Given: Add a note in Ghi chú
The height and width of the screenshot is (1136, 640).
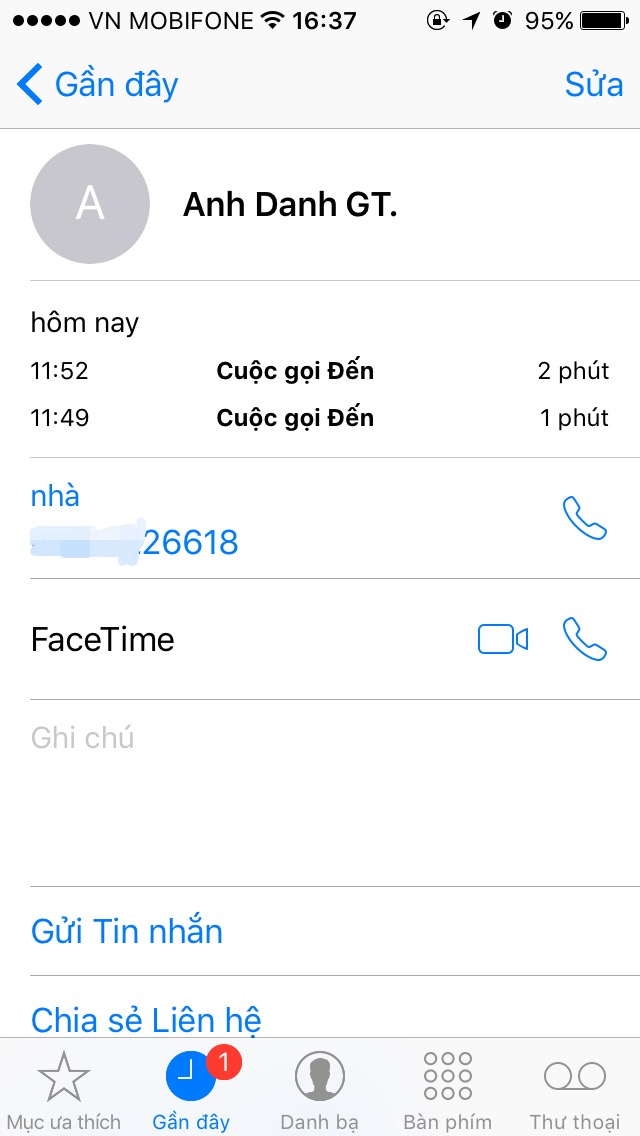Looking at the screenshot, I should [320, 790].
